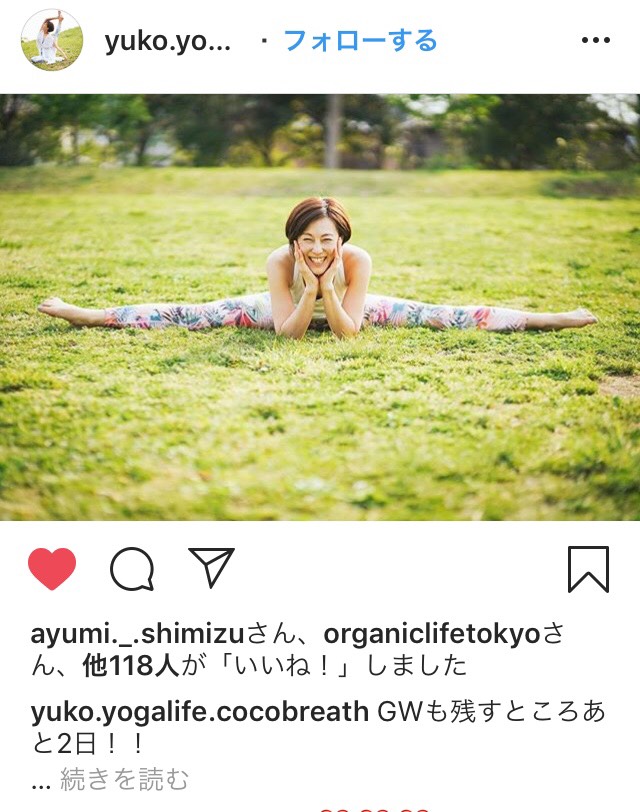Viewport: 640px width, 812px height.
Task: Expand caption with 続きを読む
Action: 123,779
